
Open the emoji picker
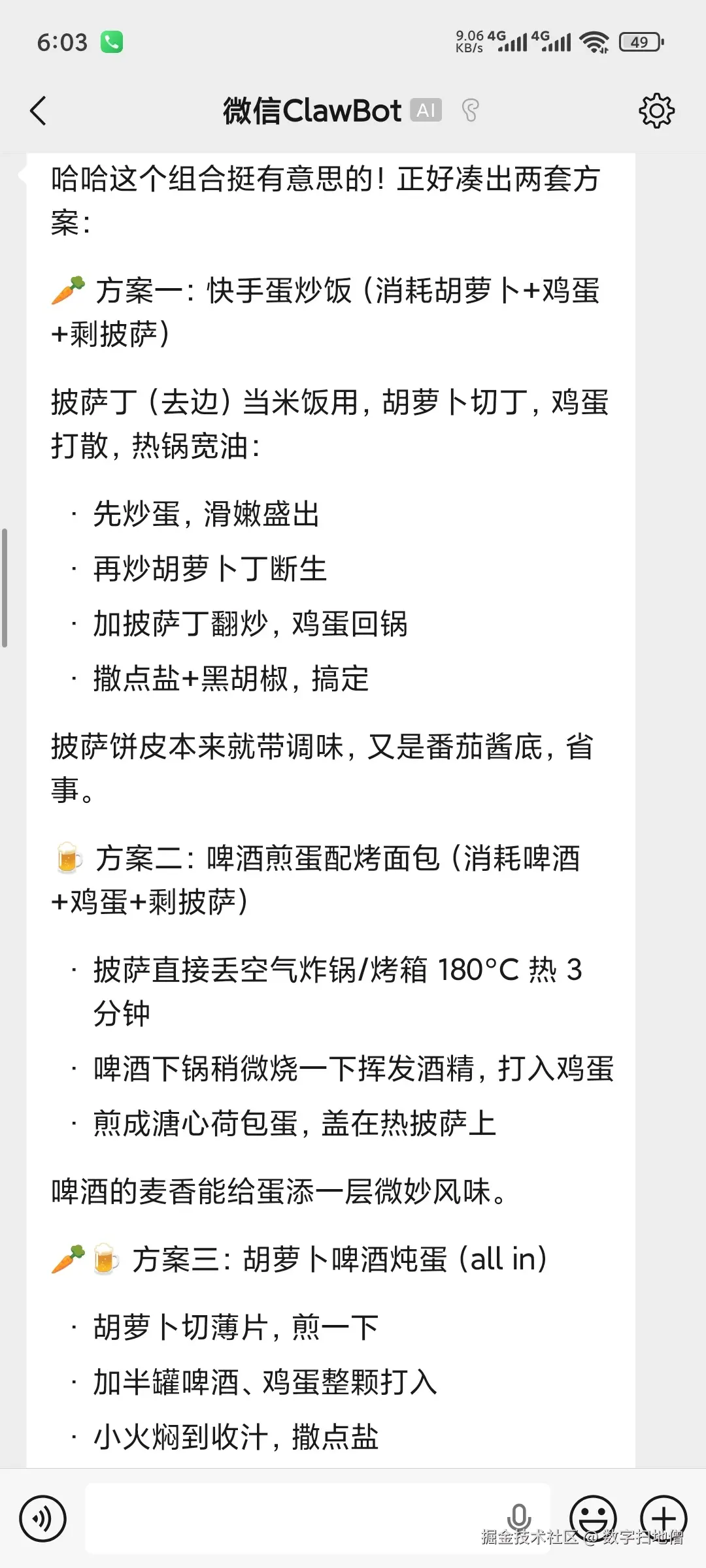tap(593, 1517)
